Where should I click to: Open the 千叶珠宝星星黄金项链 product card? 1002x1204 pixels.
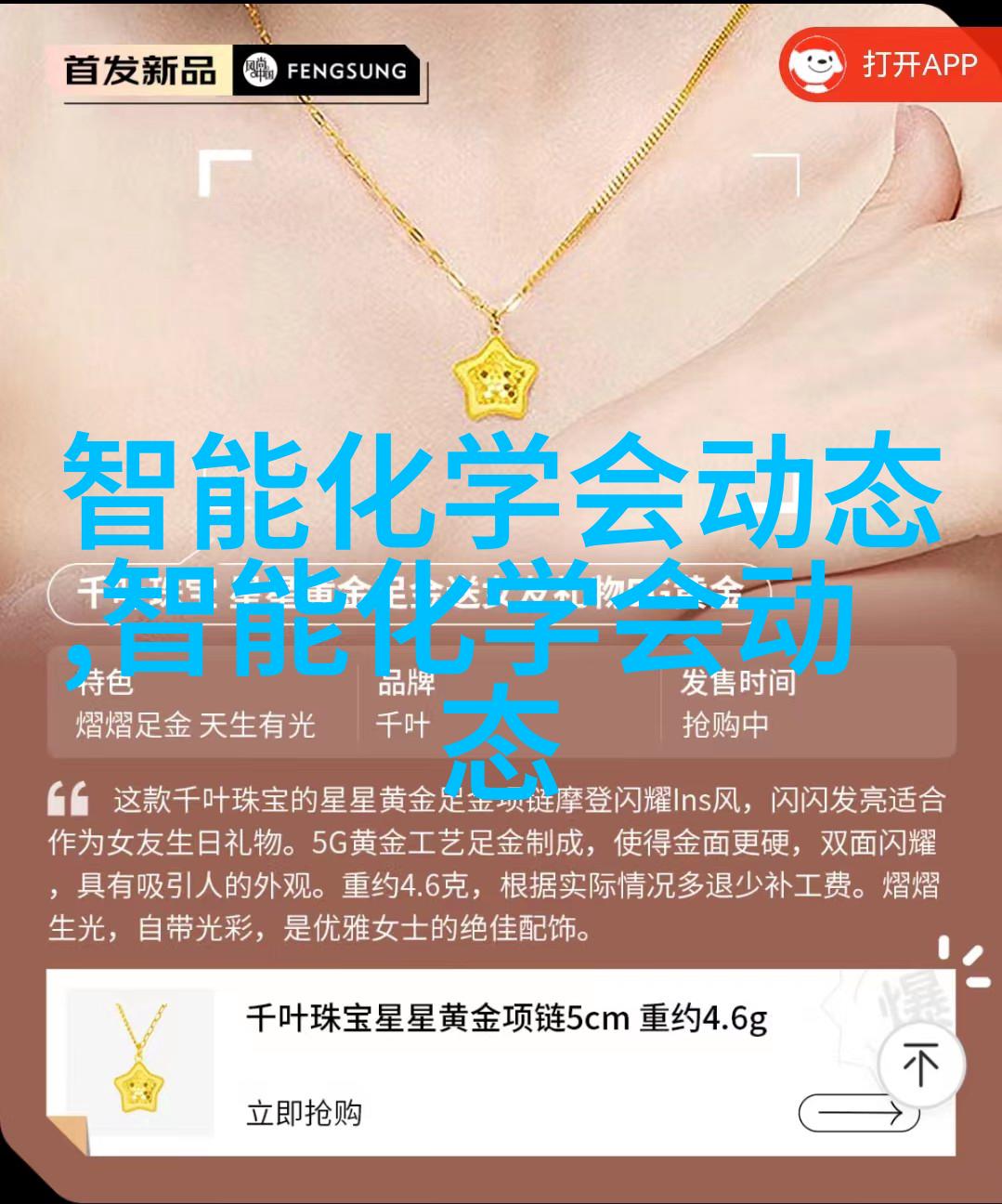(505, 1020)
